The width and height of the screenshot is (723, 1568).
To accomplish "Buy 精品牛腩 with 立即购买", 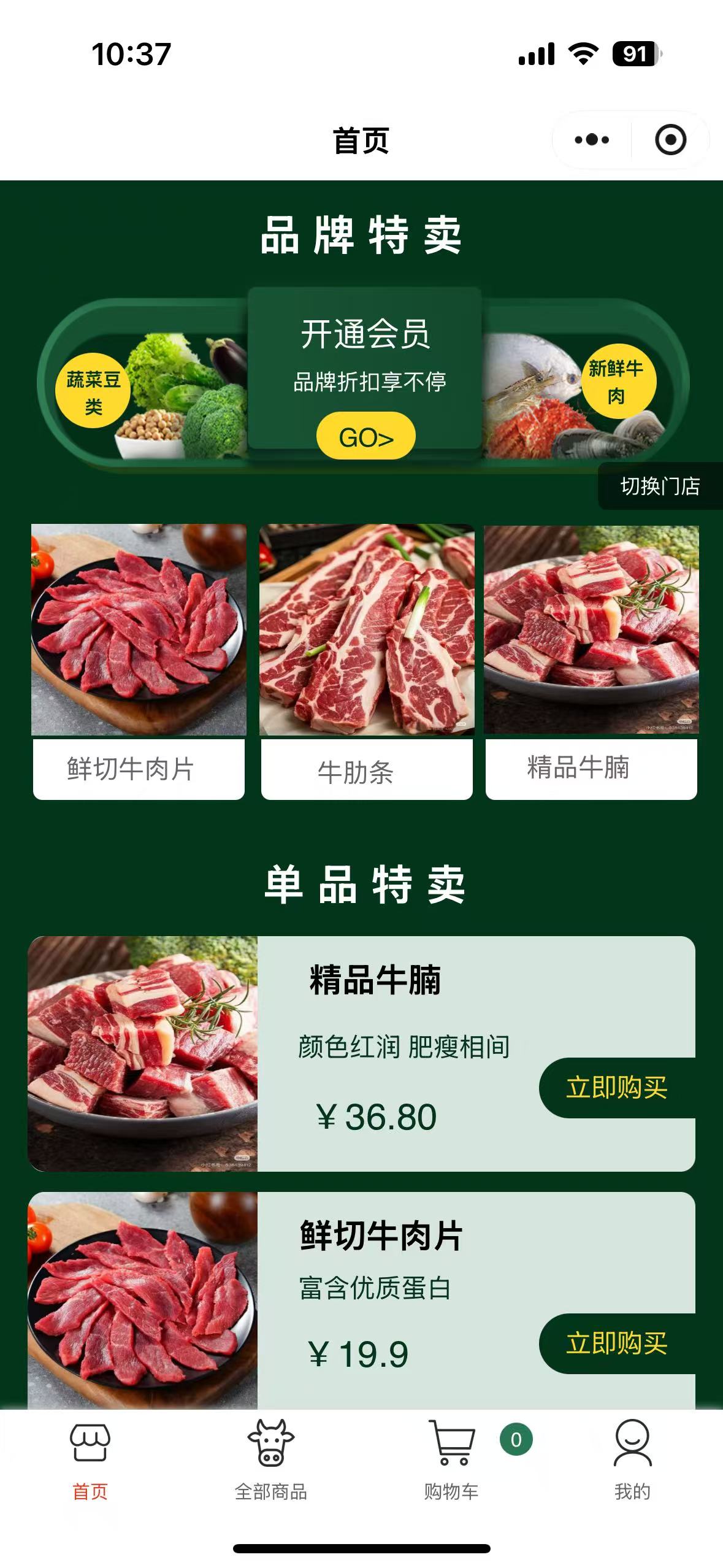I will [616, 1088].
